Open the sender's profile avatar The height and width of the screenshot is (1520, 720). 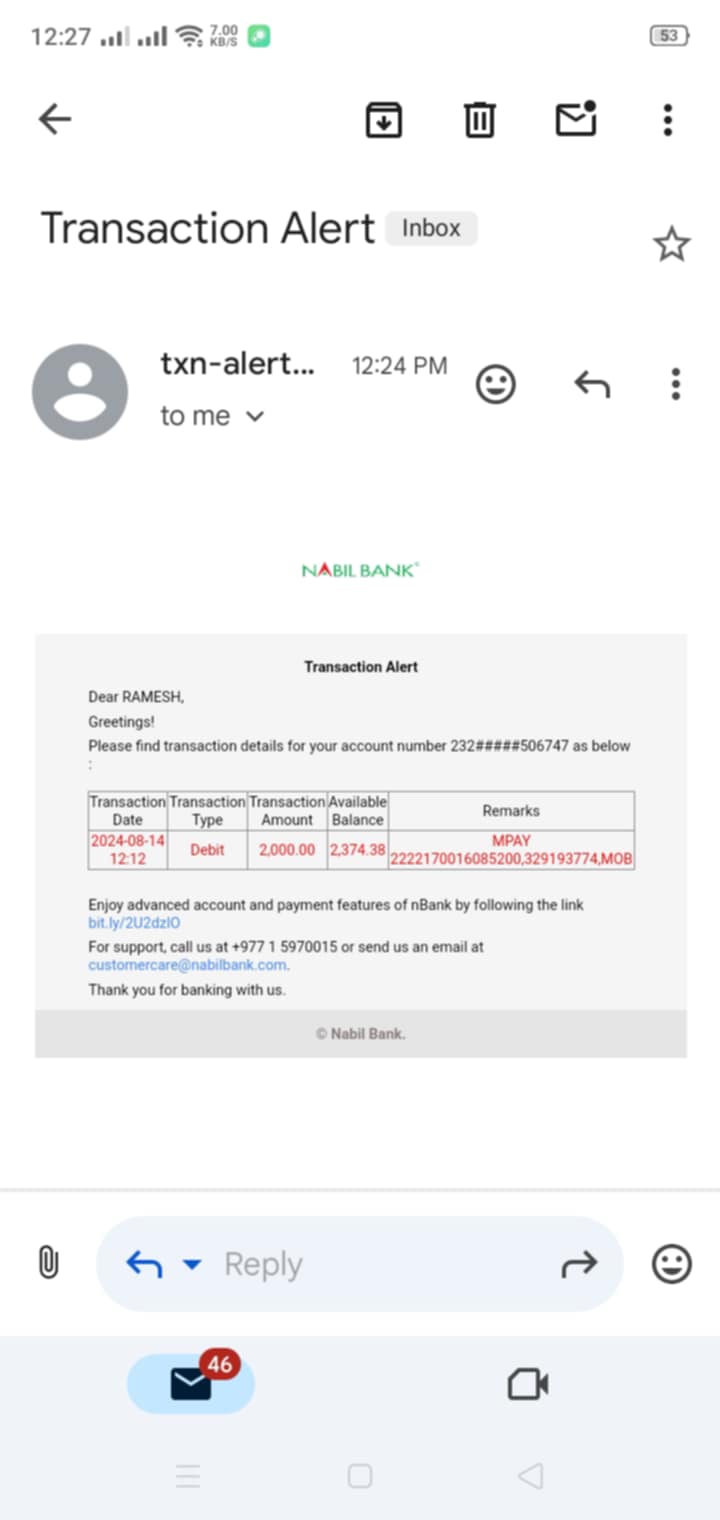[x=80, y=392]
